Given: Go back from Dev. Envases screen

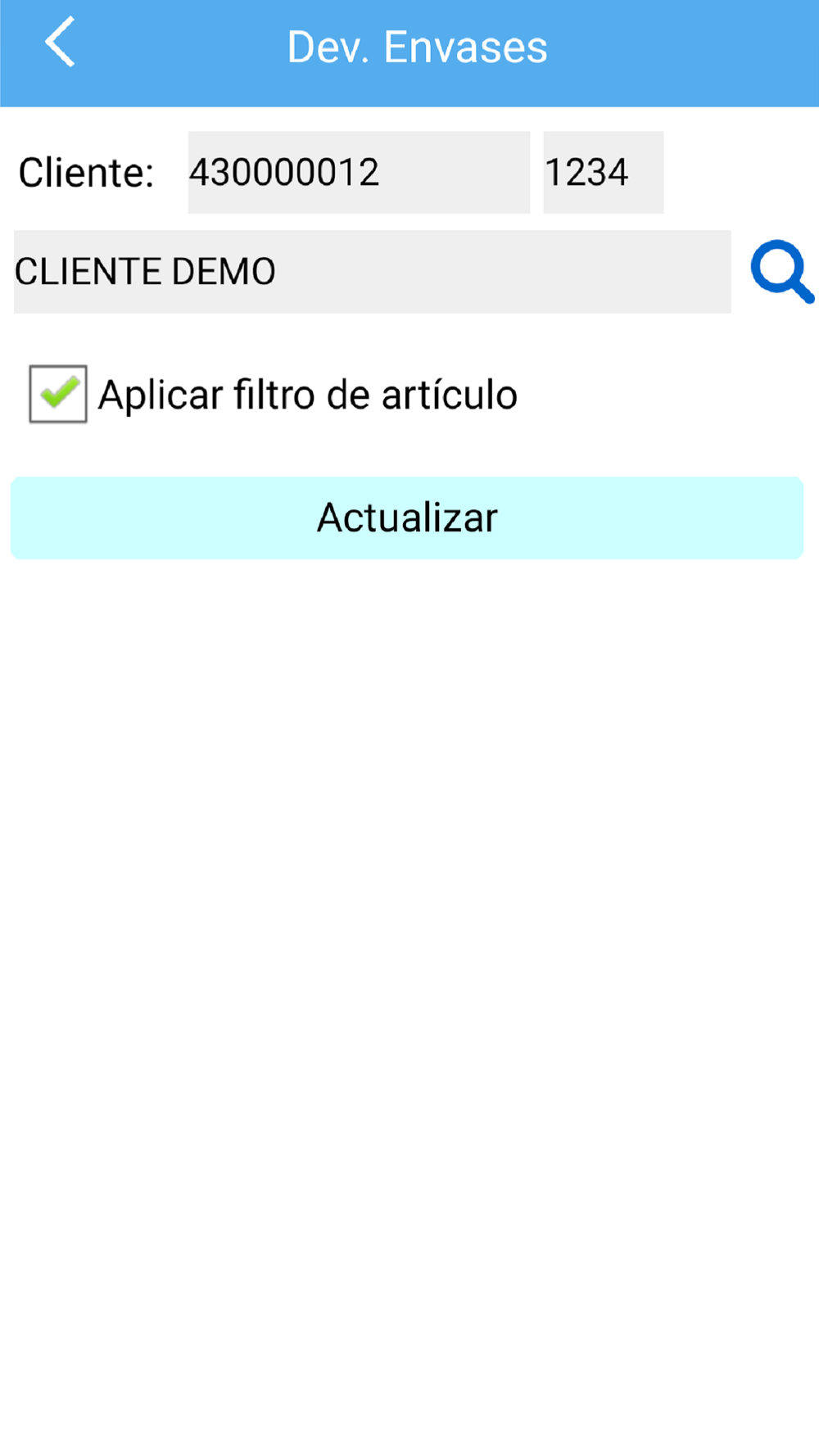Looking at the screenshot, I should point(60,43).
